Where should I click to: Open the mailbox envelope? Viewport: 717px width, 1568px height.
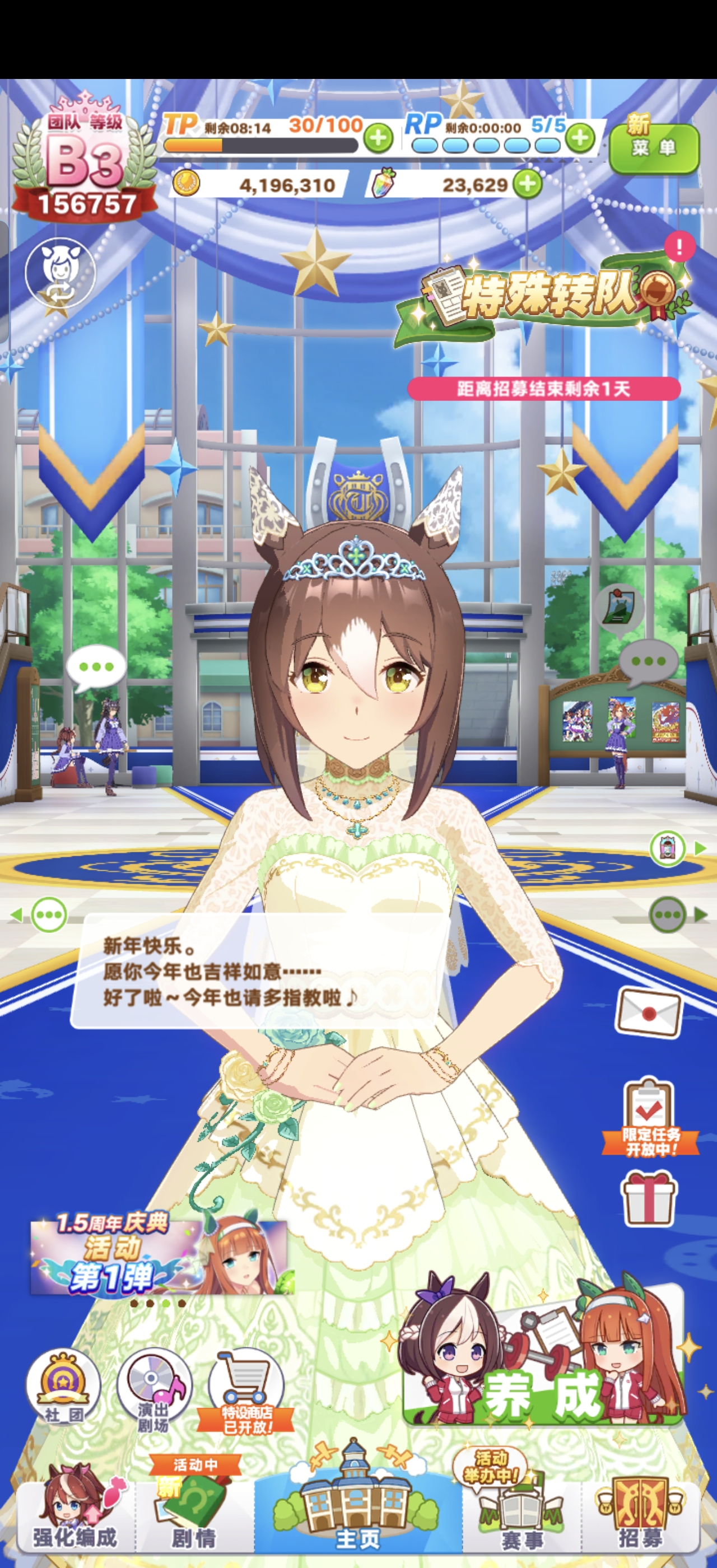tap(648, 1011)
